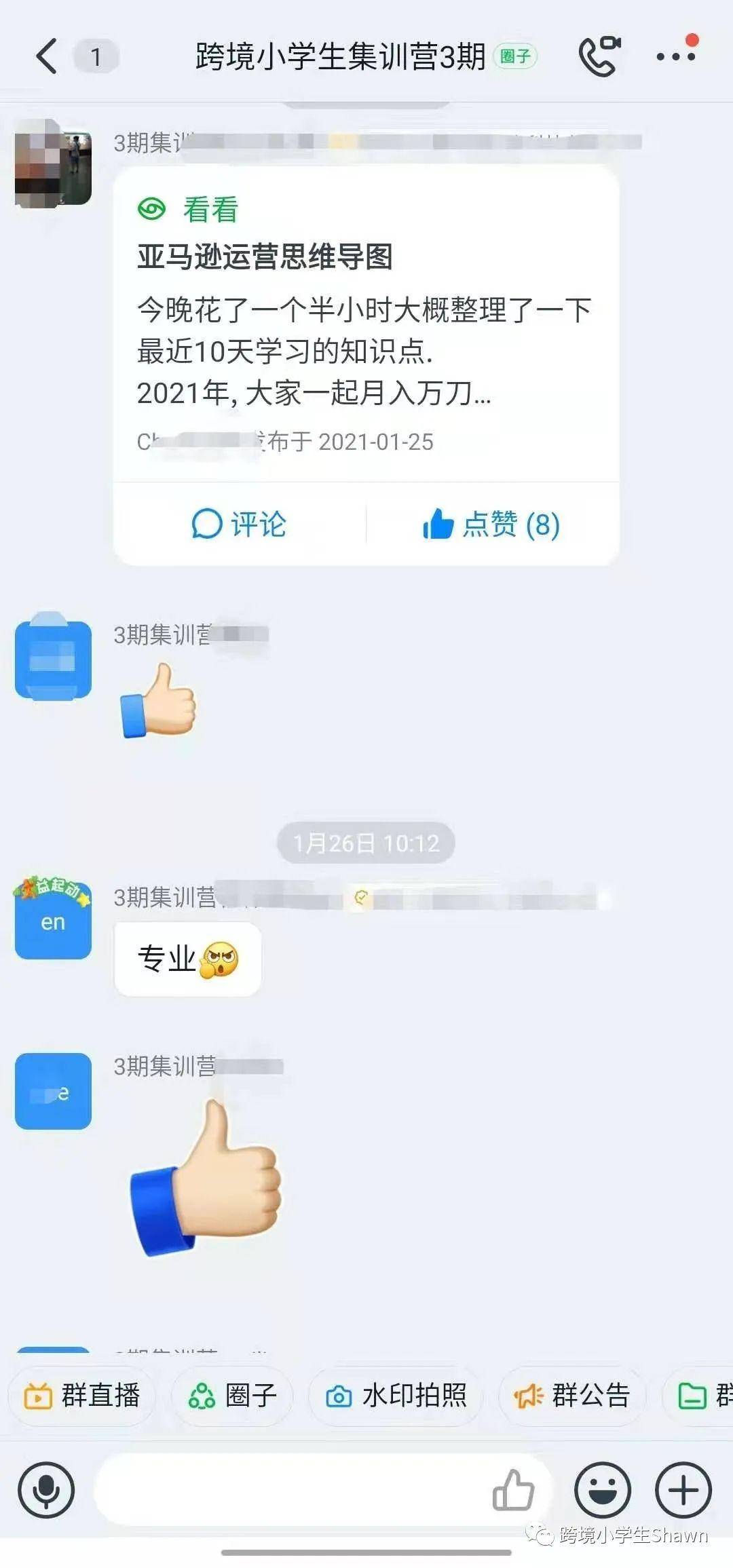Open the emoji picker
Screen dimensions: 733x1568
pos(602,1490)
